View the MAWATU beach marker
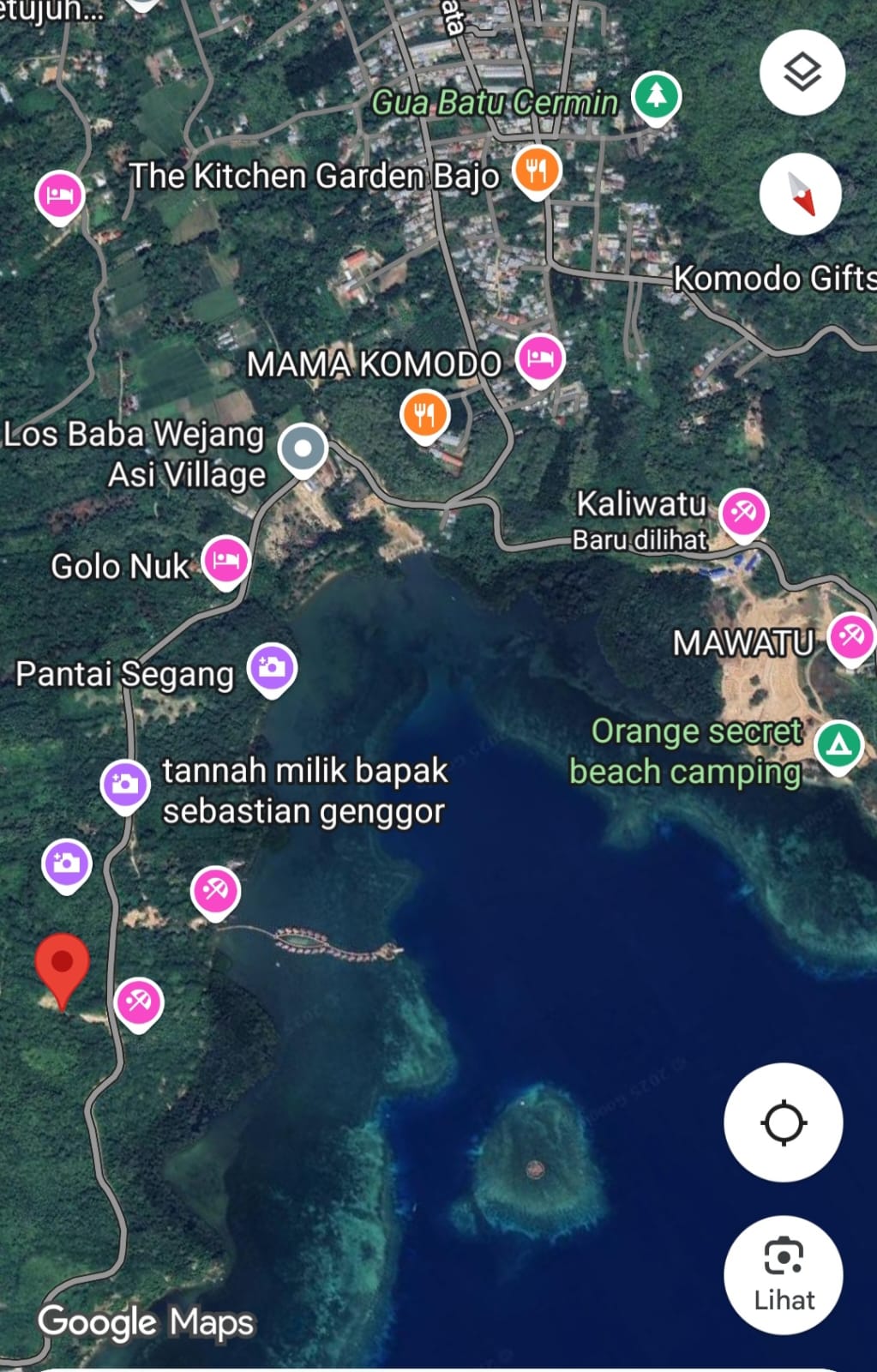Viewport: 877px width, 1372px height. [850, 638]
